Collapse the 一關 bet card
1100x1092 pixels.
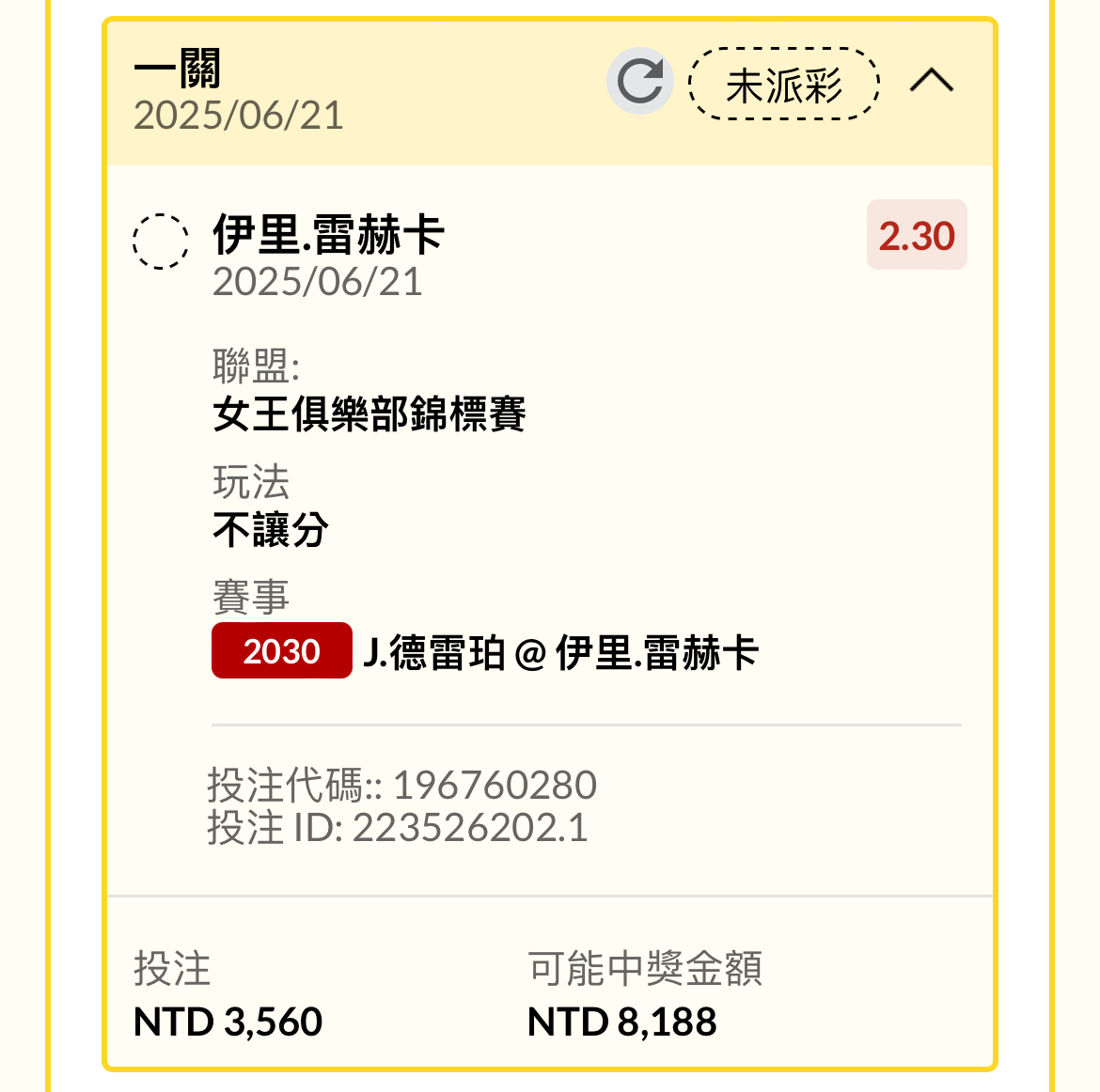[931, 82]
